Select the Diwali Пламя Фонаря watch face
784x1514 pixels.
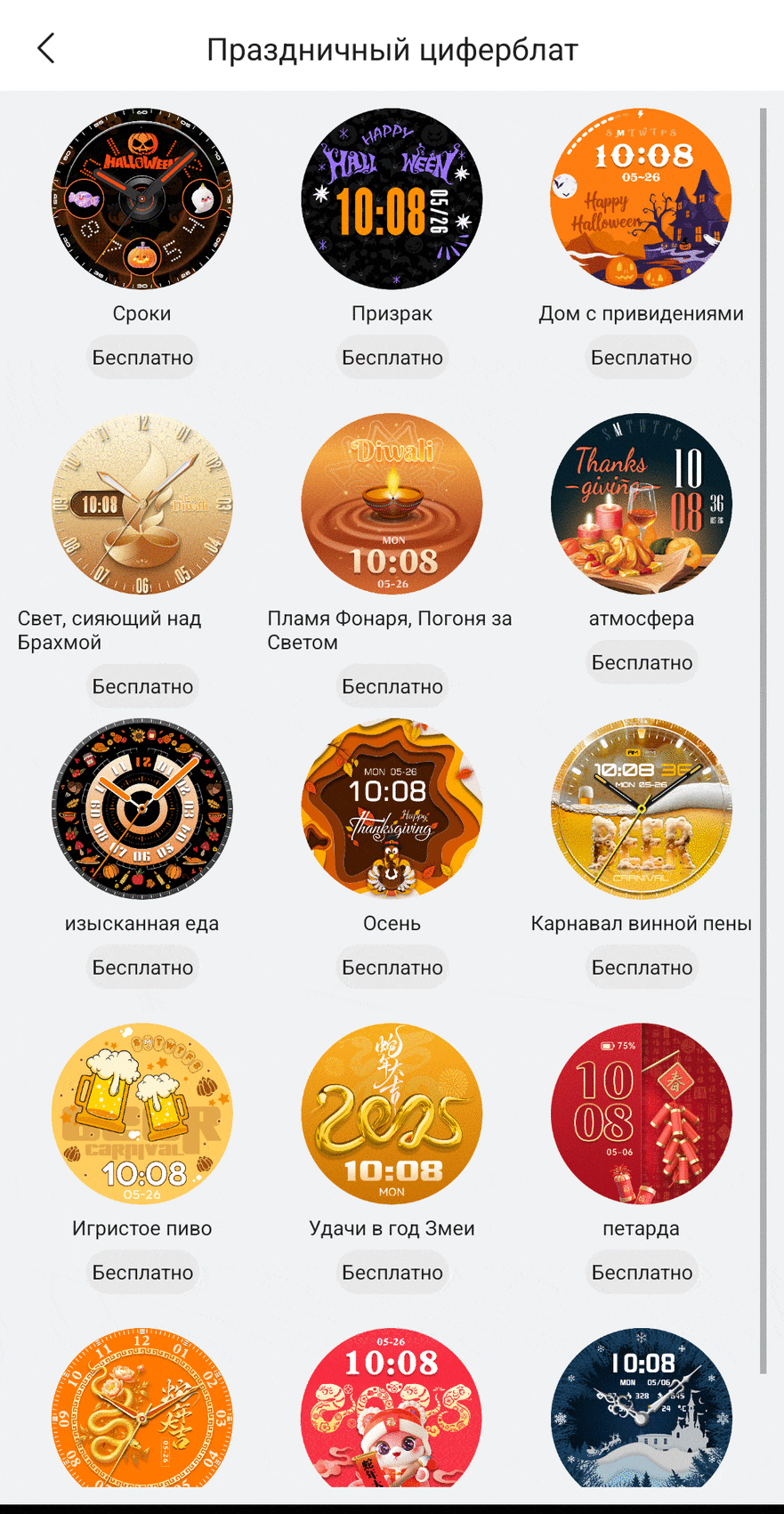tap(392, 504)
